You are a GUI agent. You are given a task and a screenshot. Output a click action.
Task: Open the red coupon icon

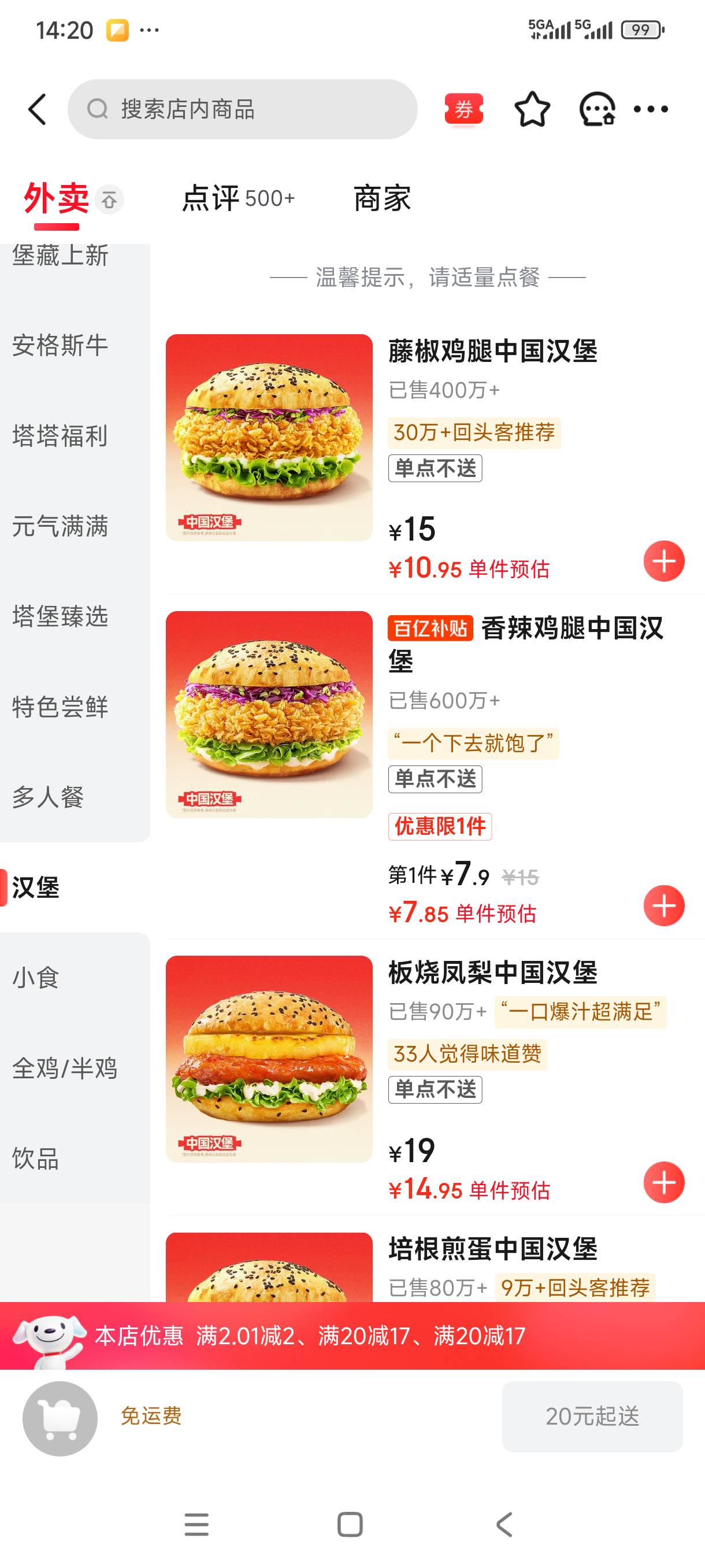coord(463,110)
